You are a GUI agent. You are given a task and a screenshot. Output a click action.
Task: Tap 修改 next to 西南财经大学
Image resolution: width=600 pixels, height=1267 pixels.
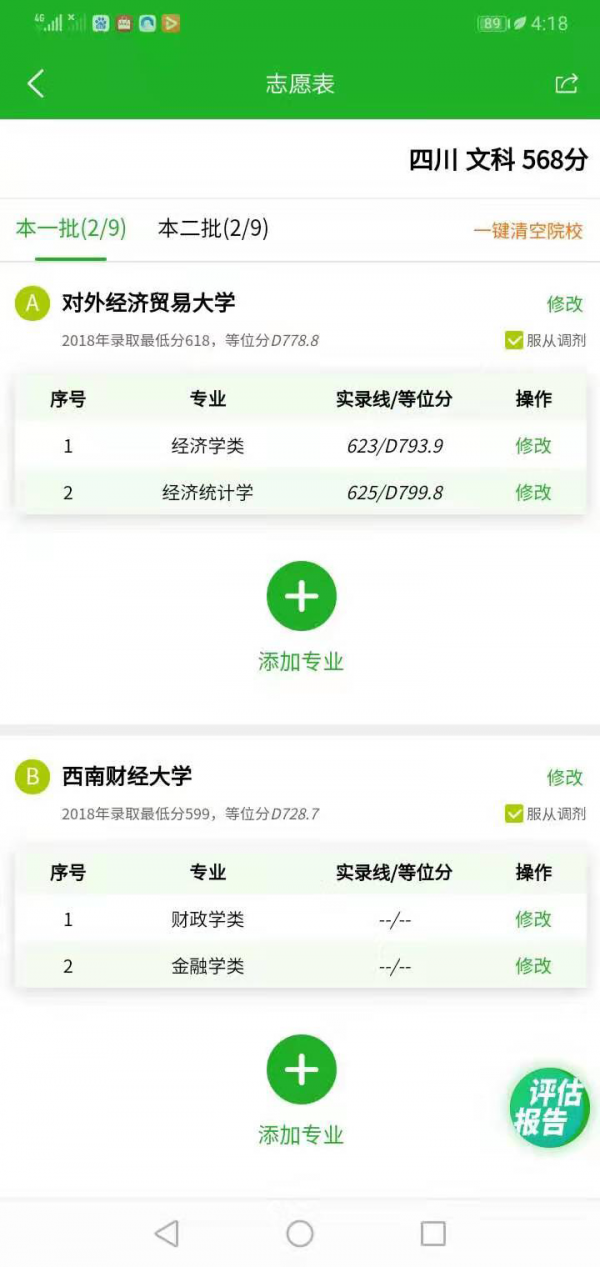pos(564,777)
